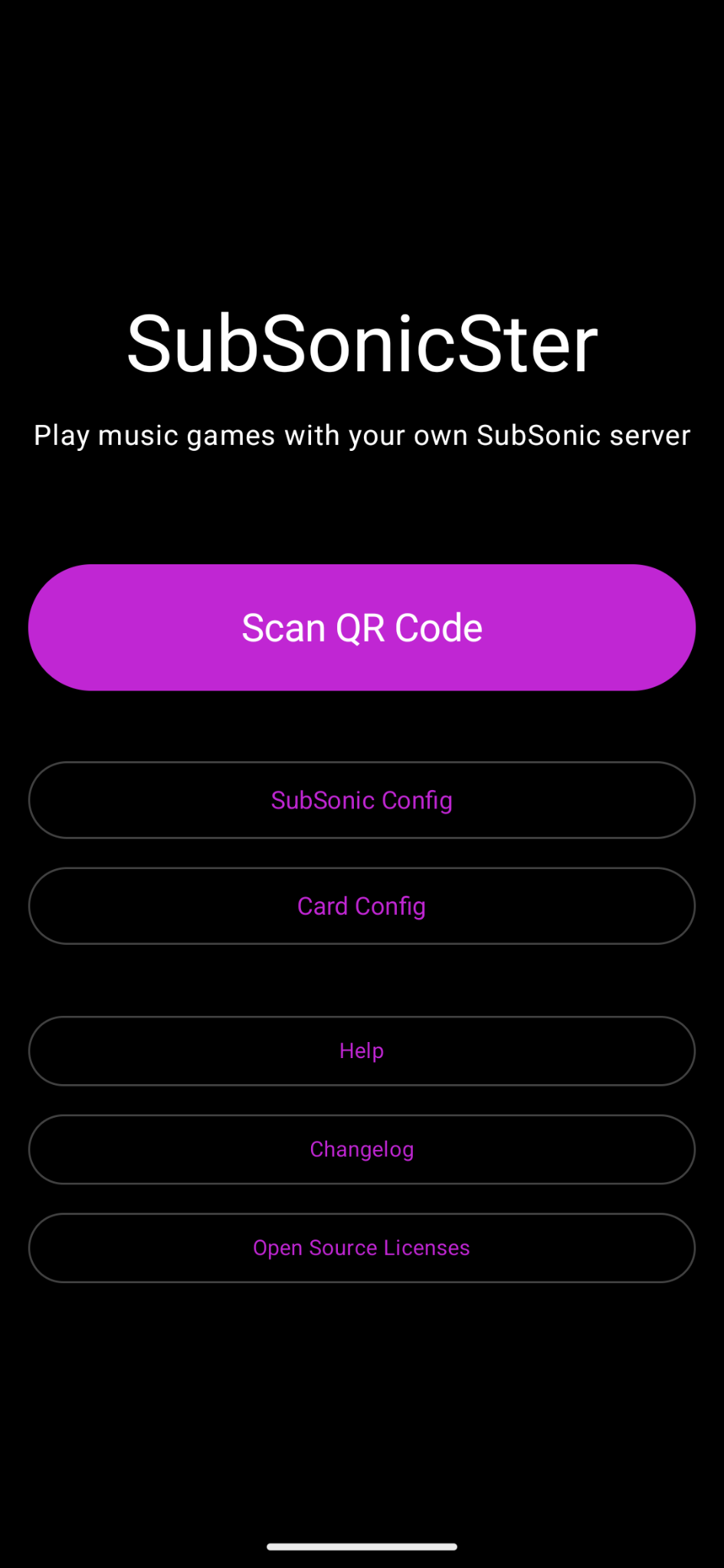View the Changelog
The width and height of the screenshot is (724, 1568).
pyautogui.click(x=362, y=1149)
